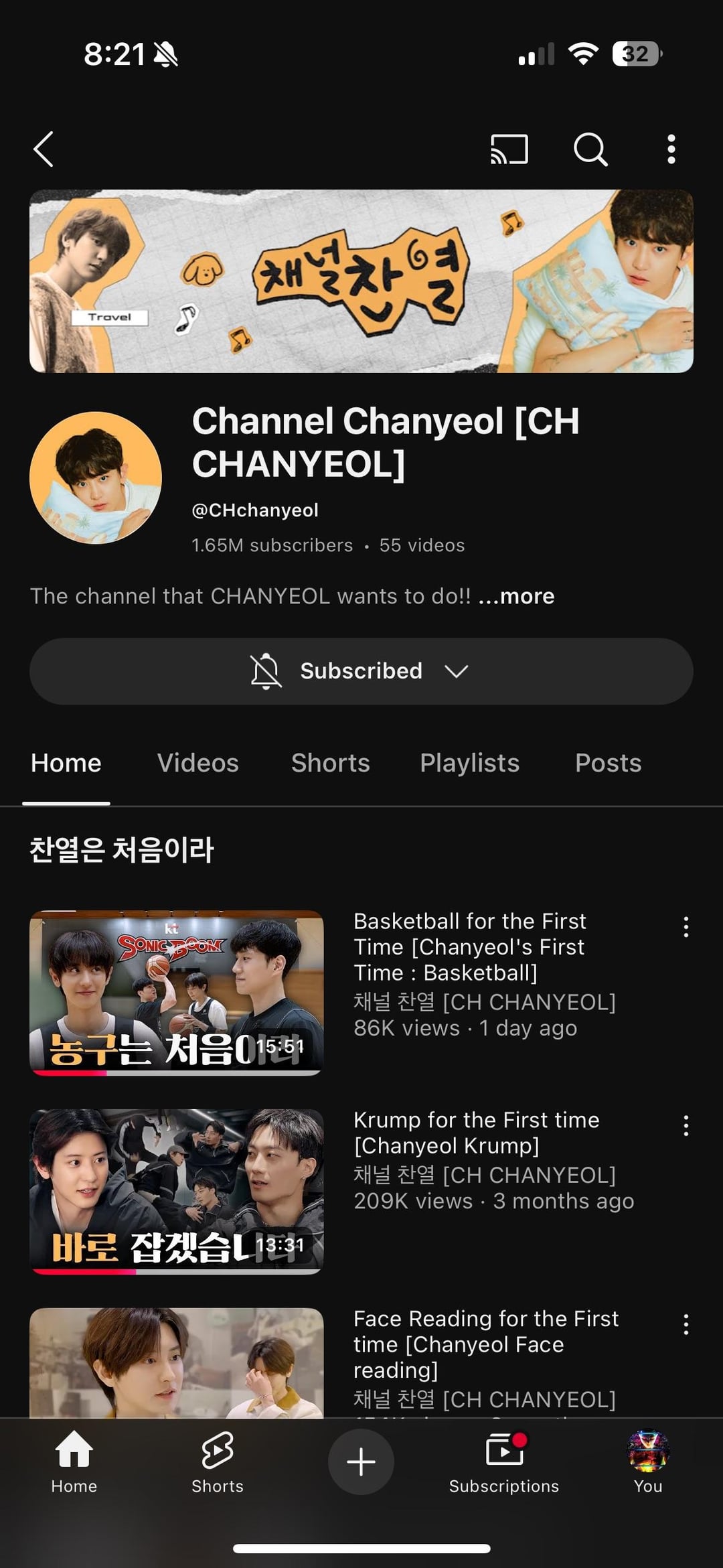Image resolution: width=723 pixels, height=1568 pixels.
Task: Open the channel overflow menu
Action: [x=671, y=149]
